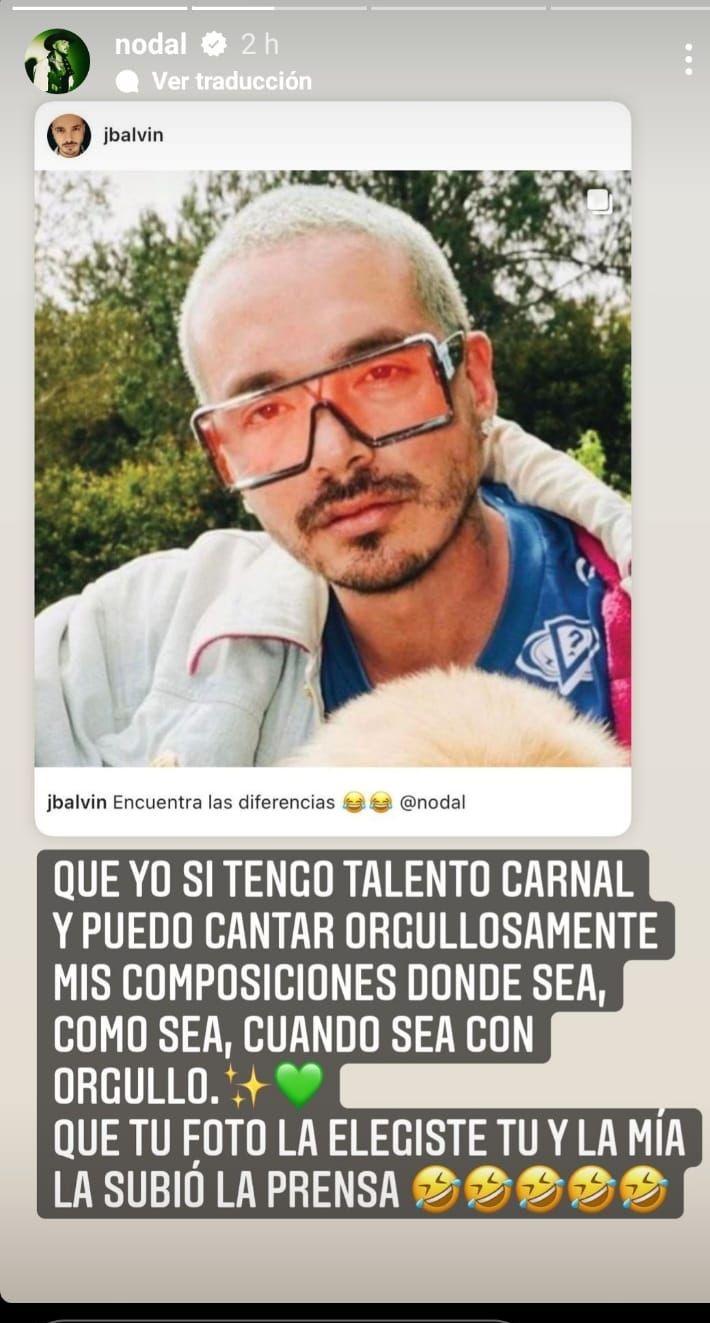Tap Ver traducción to translate story

(x=230, y=81)
